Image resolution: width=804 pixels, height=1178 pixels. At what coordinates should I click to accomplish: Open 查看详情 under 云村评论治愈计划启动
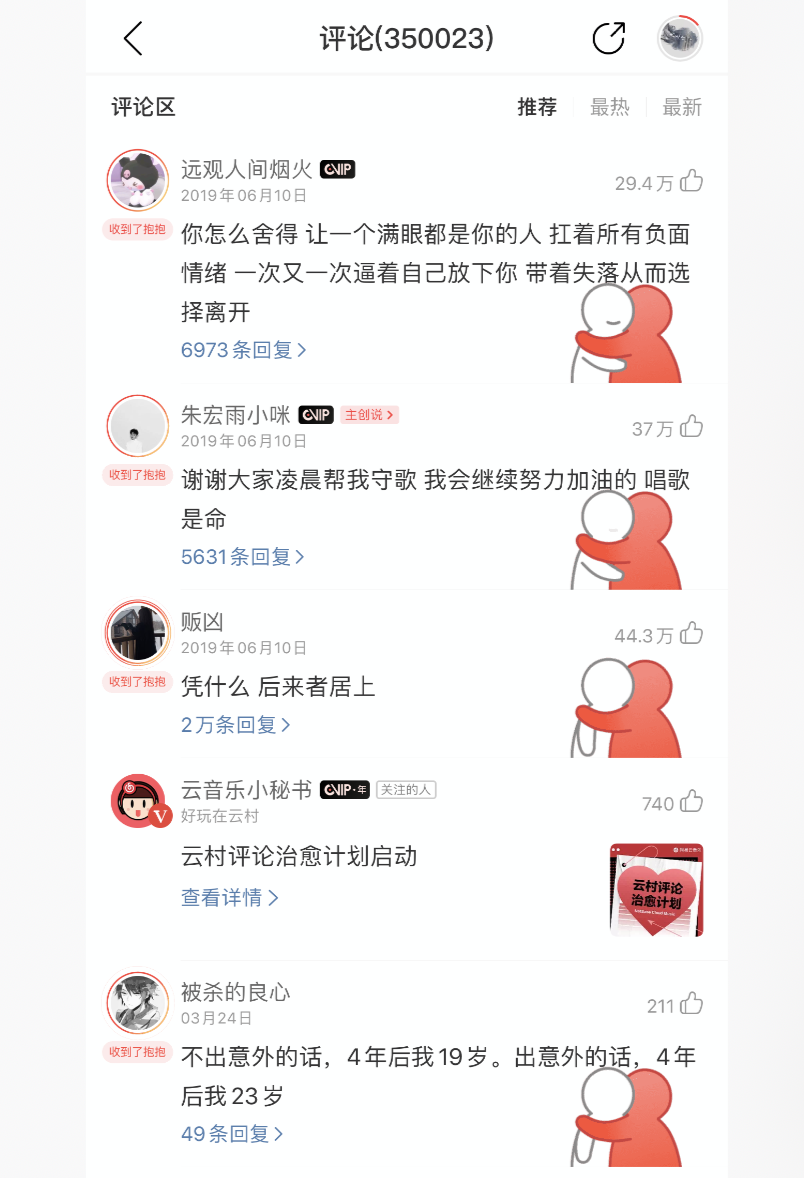click(231, 898)
